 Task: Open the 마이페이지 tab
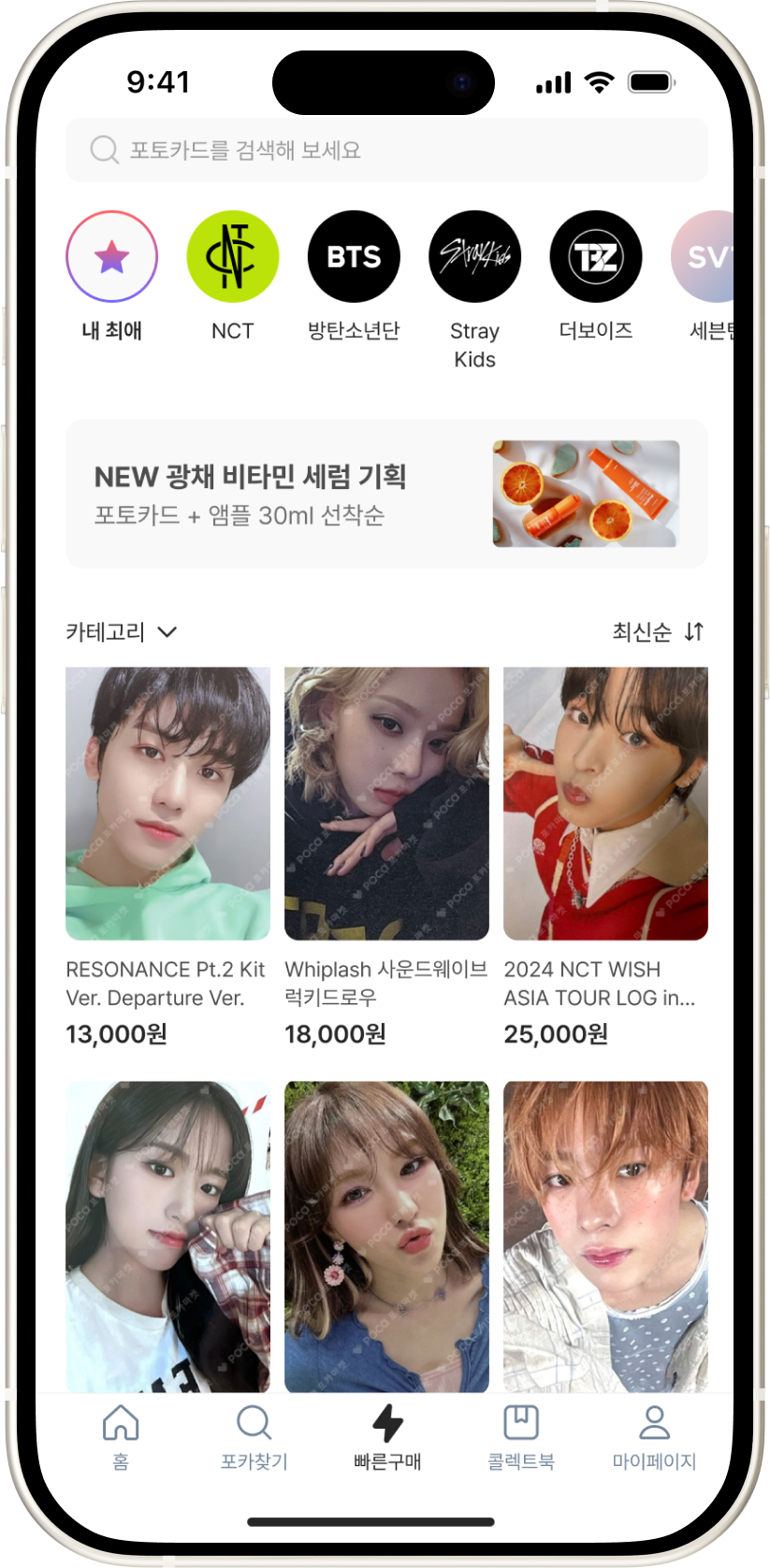[x=654, y=1437]
